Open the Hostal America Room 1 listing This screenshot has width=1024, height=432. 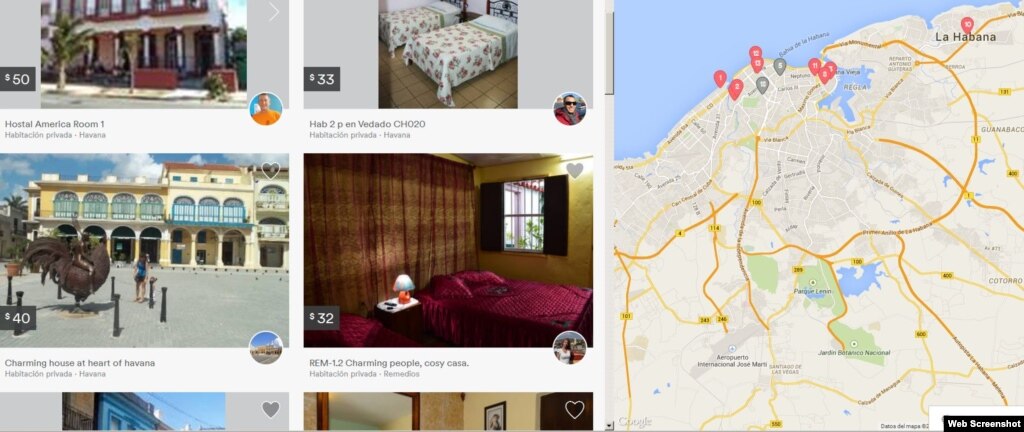[55, 124]
